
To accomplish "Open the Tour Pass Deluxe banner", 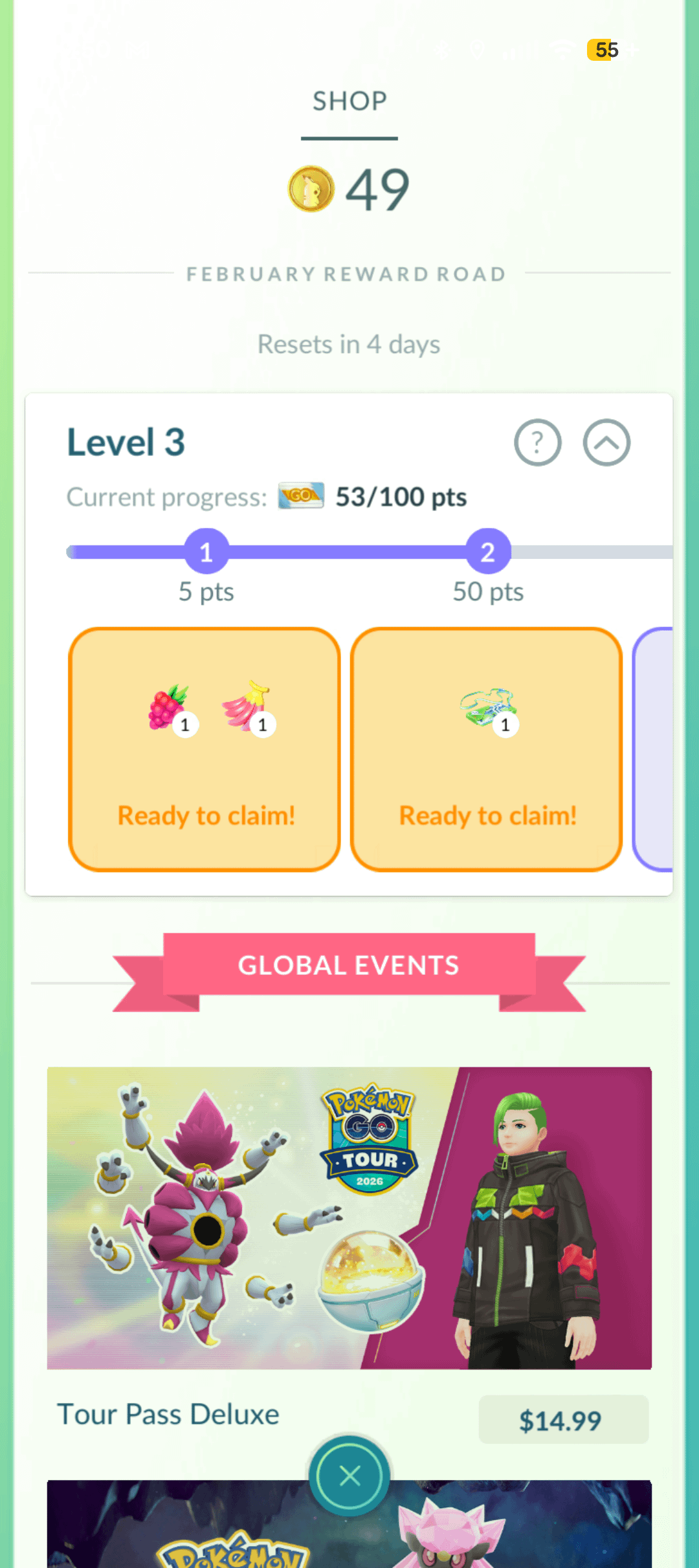I will click(x=349, y=1217).
